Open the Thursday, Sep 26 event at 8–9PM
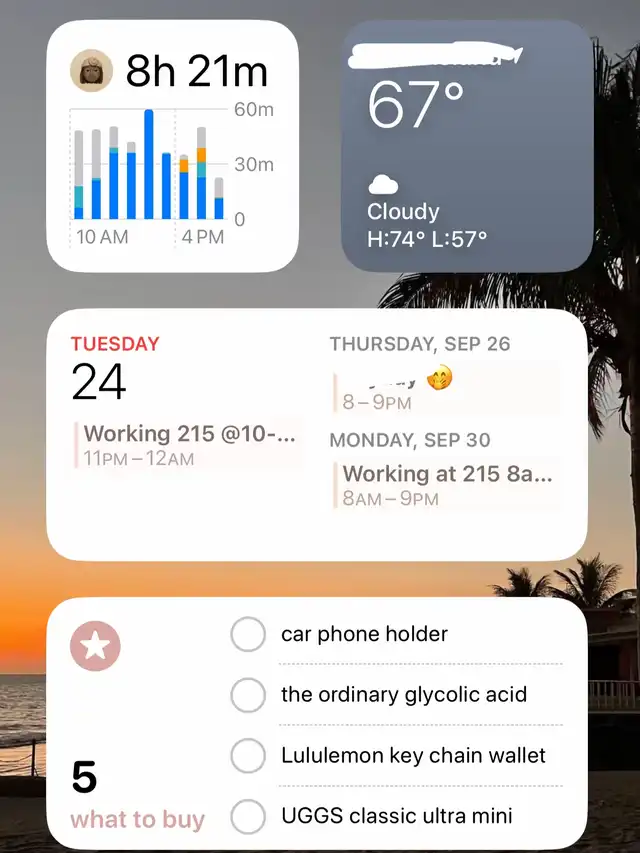This screenshot has height=853, width=640. (444, 390)
